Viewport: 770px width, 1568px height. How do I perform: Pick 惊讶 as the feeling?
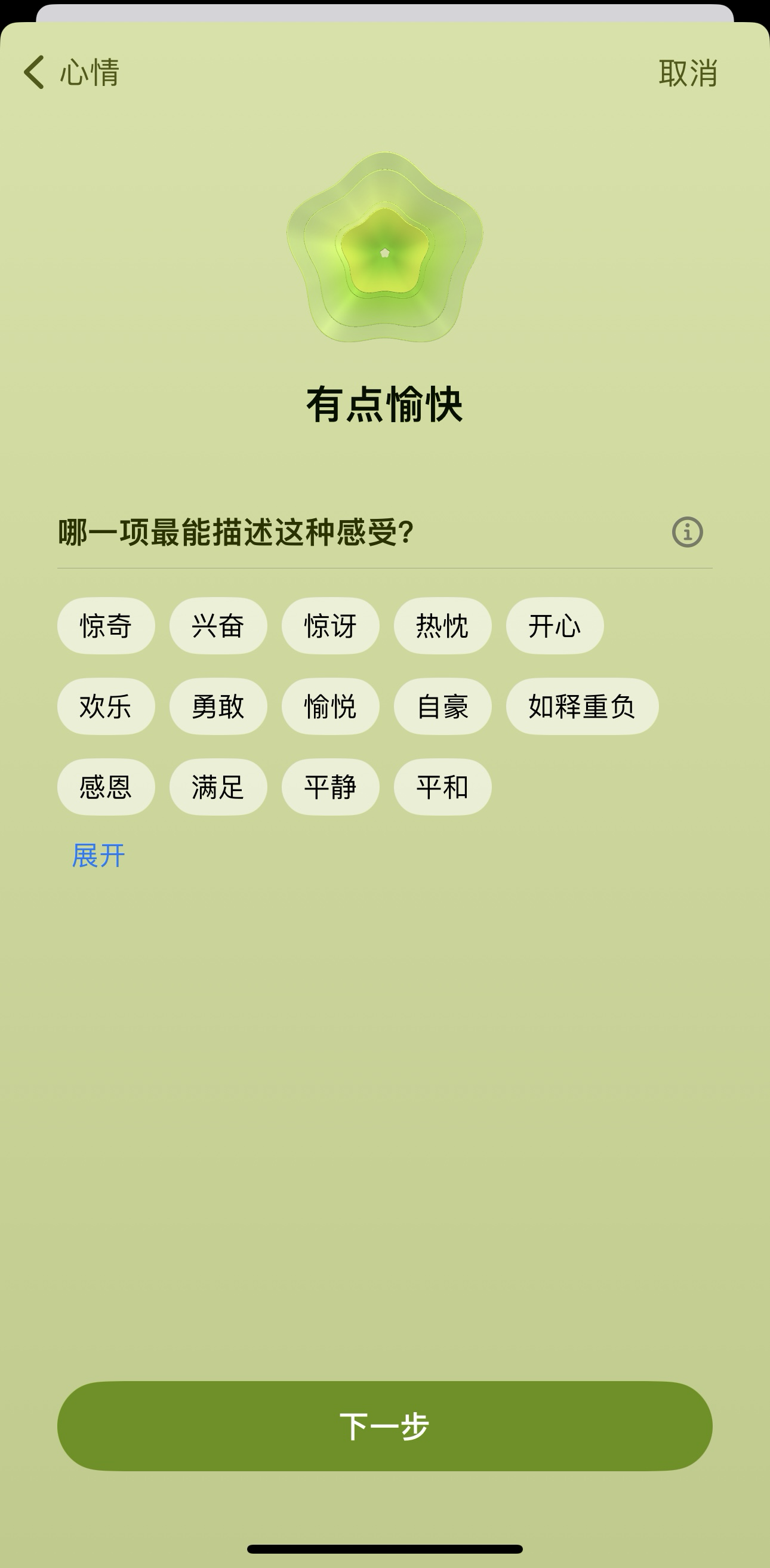pyautogui.click(x=330, y=626)
